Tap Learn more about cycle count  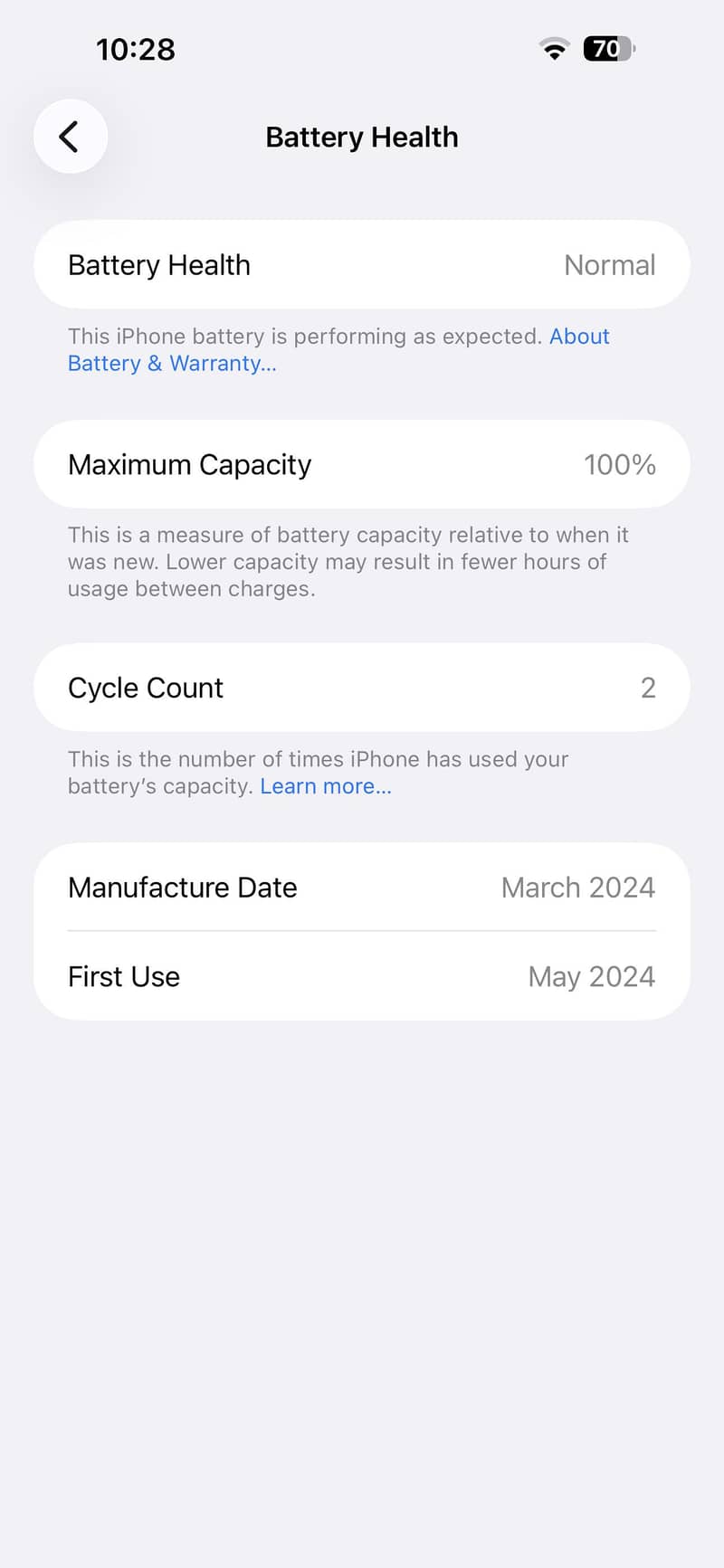[x=325, y=786]
